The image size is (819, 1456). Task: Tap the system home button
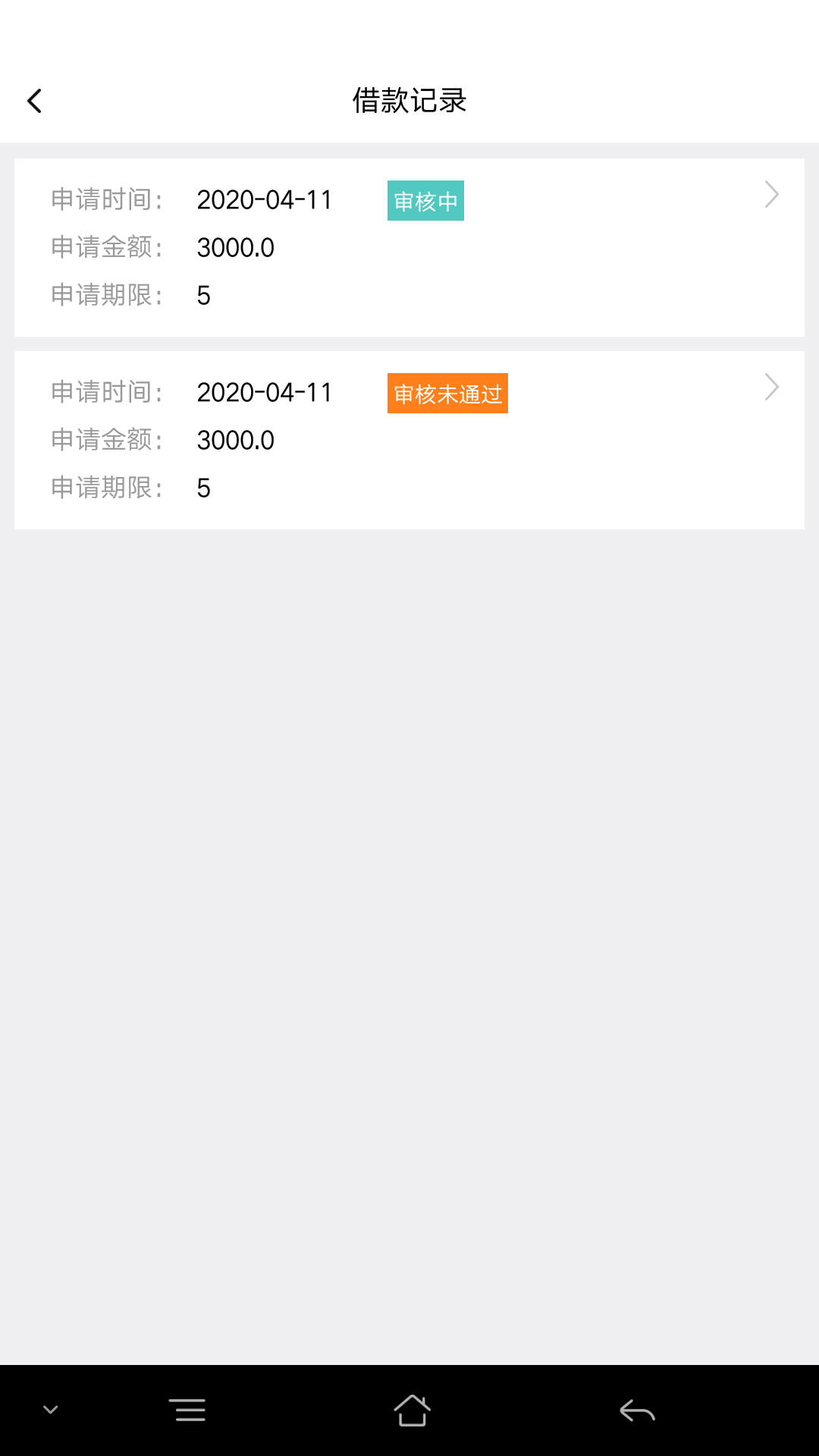click(x=412, y=1410)
